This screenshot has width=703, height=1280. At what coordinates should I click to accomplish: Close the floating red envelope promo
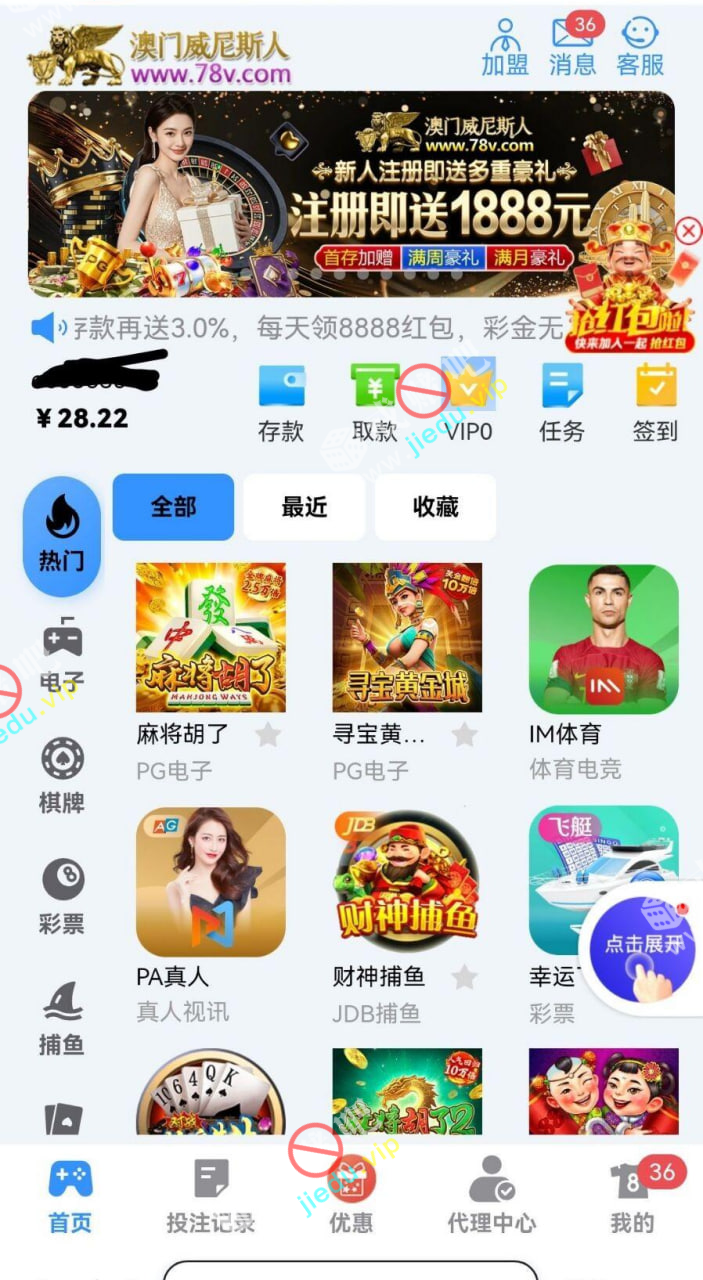tap(688, 231)
